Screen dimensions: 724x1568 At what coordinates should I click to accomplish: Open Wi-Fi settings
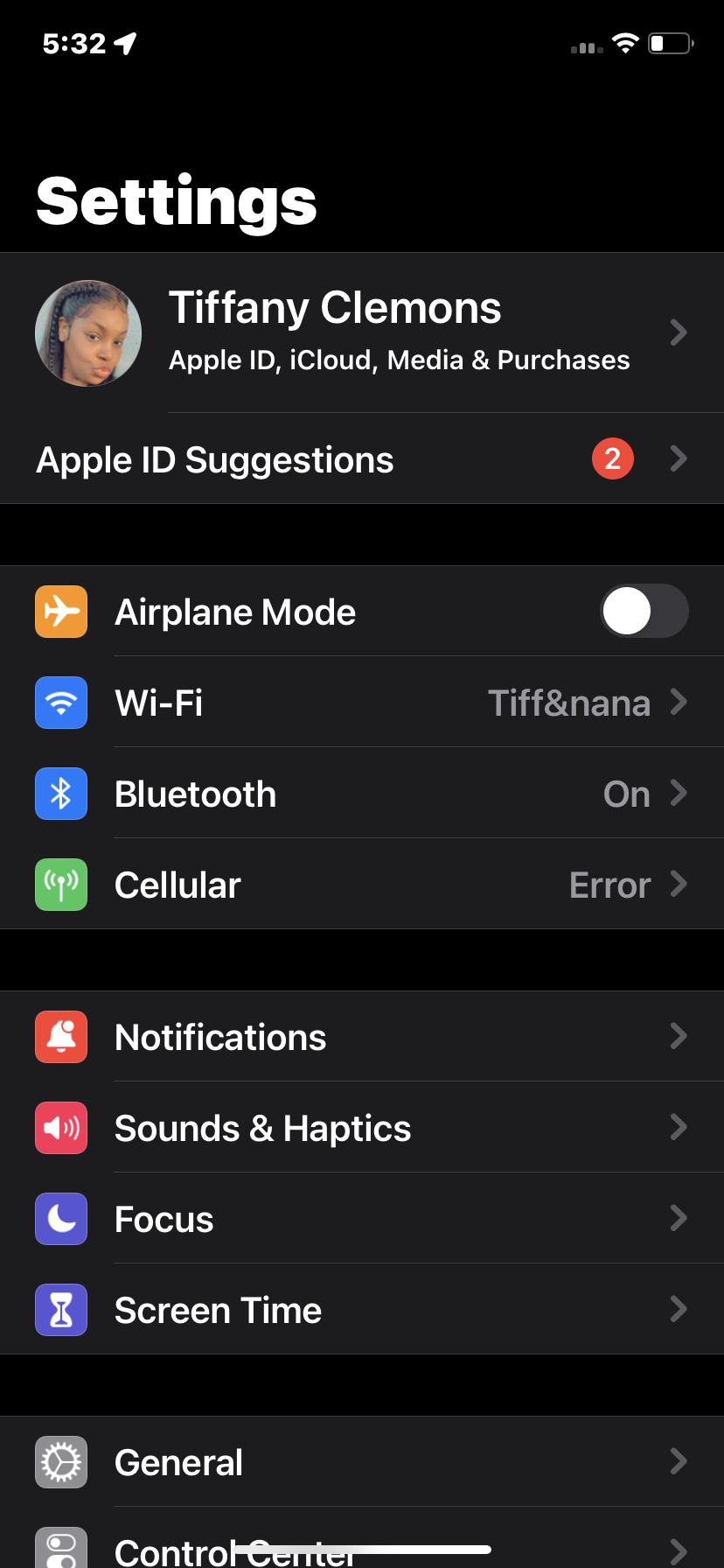point(361,703)
